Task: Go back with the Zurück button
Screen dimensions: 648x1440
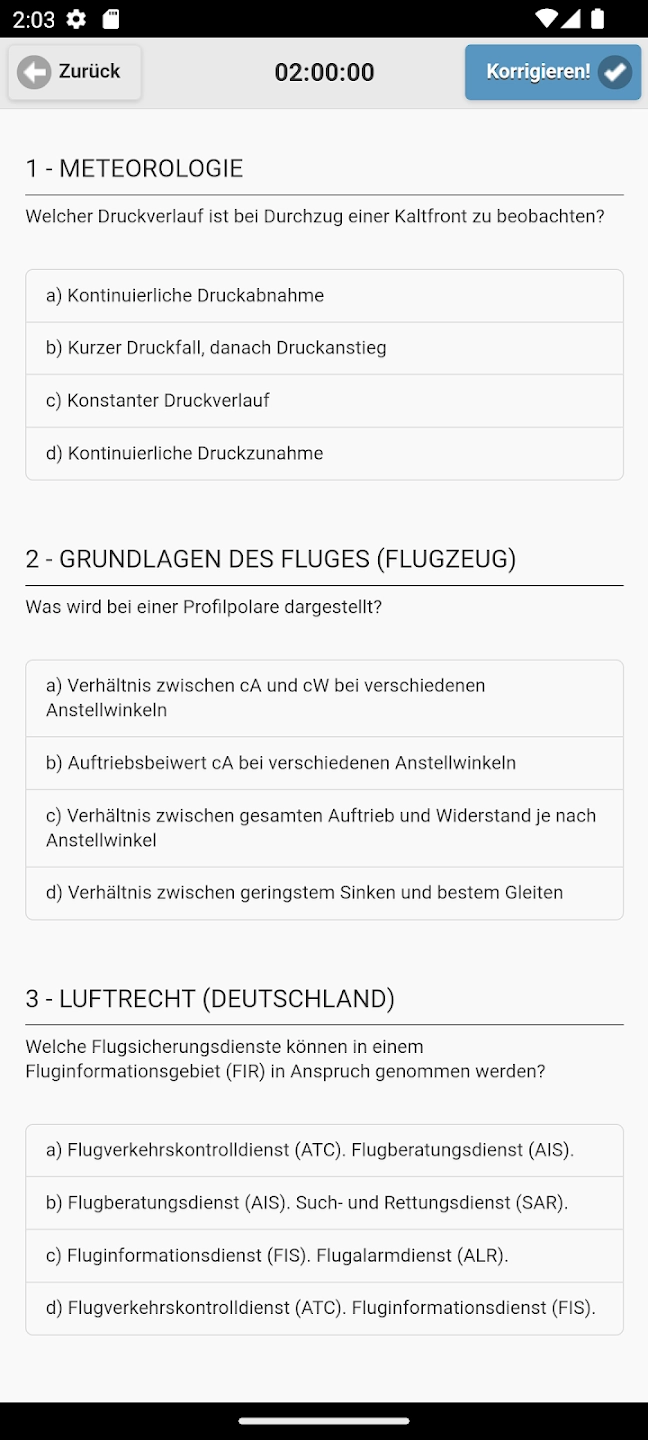Action: pyautogui.click(x=75, y=72)
